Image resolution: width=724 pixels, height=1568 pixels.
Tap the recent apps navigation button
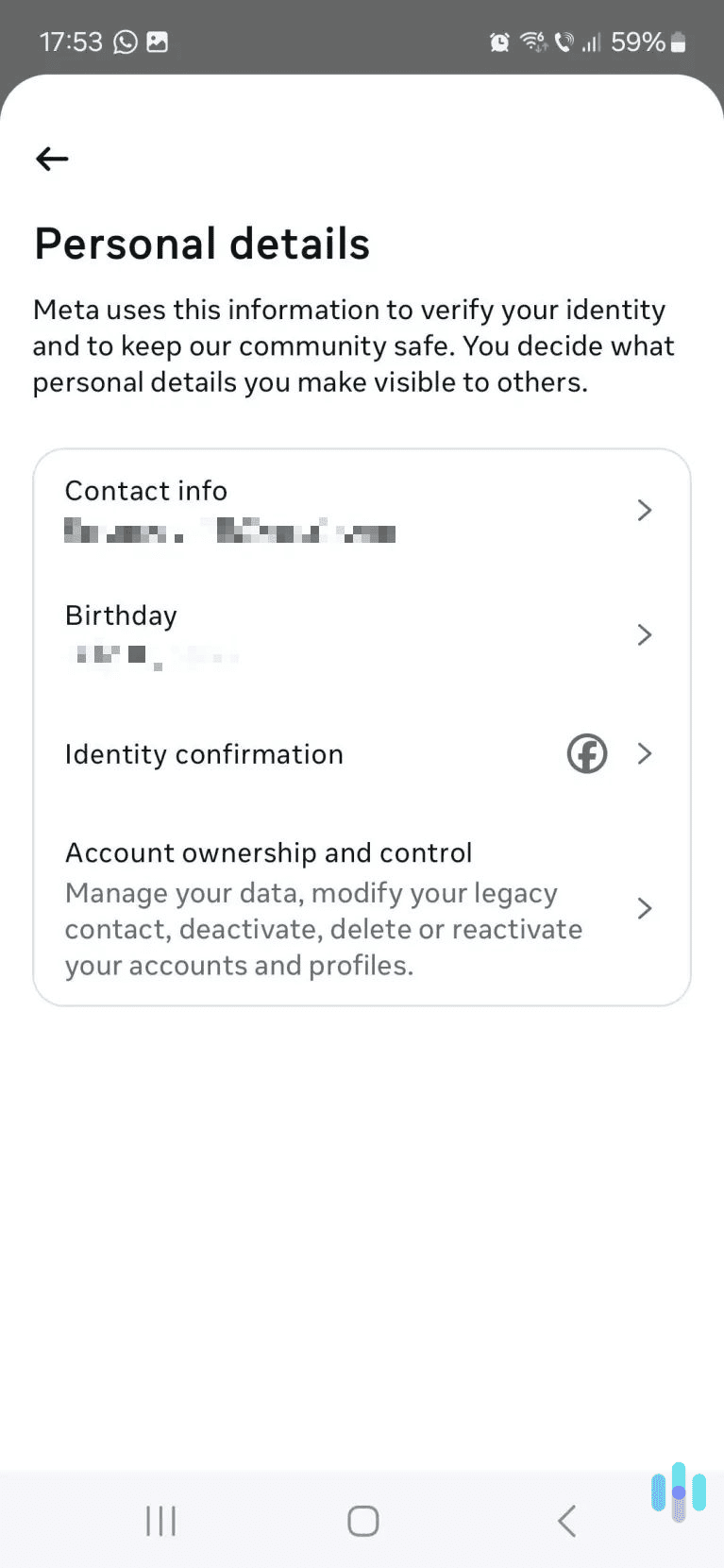click(160, 1520)
